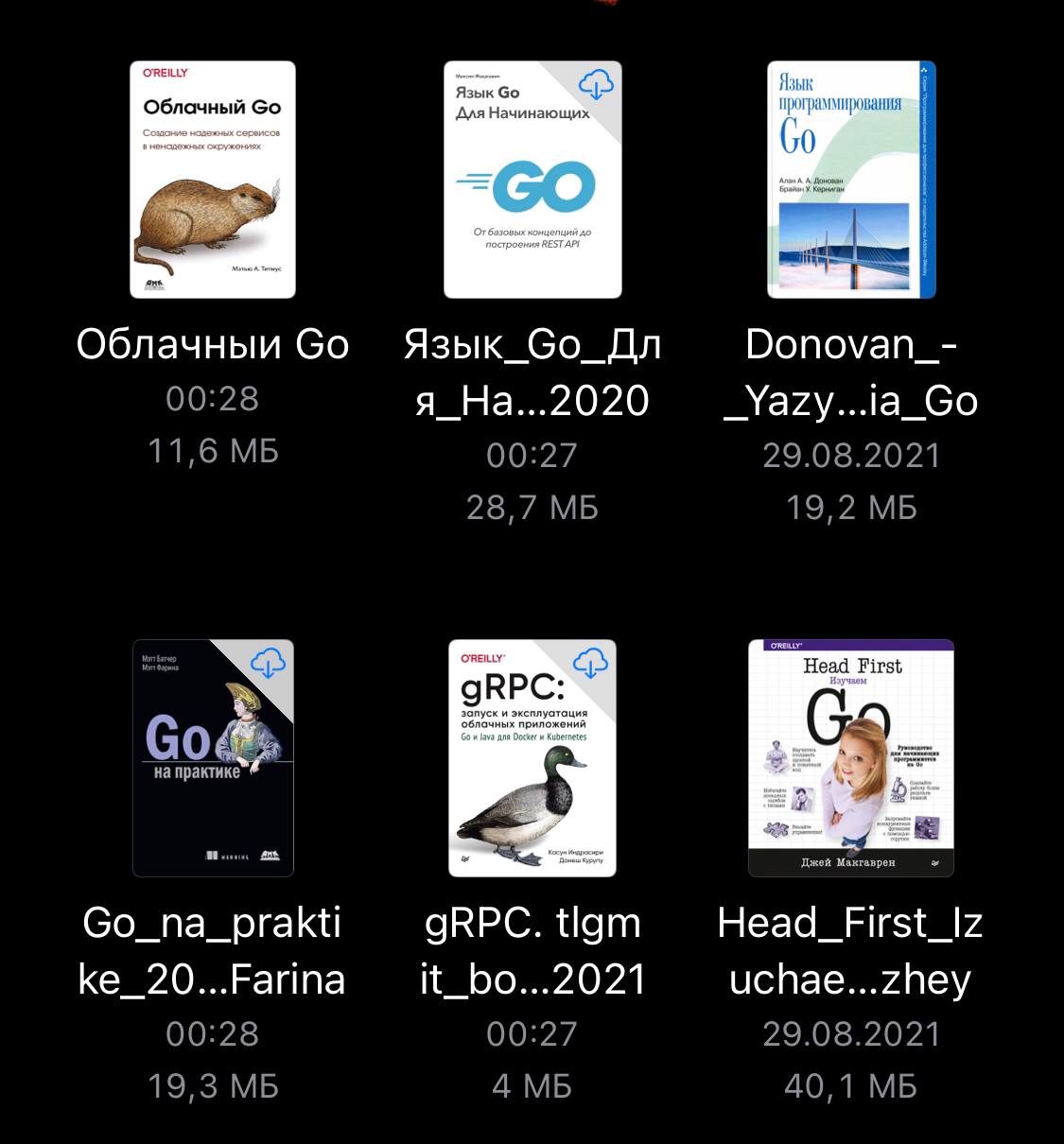Open the "Head First Изучаем Go" book
1064x1144 pixels.
pyautogui.click(x=851, y=758)
